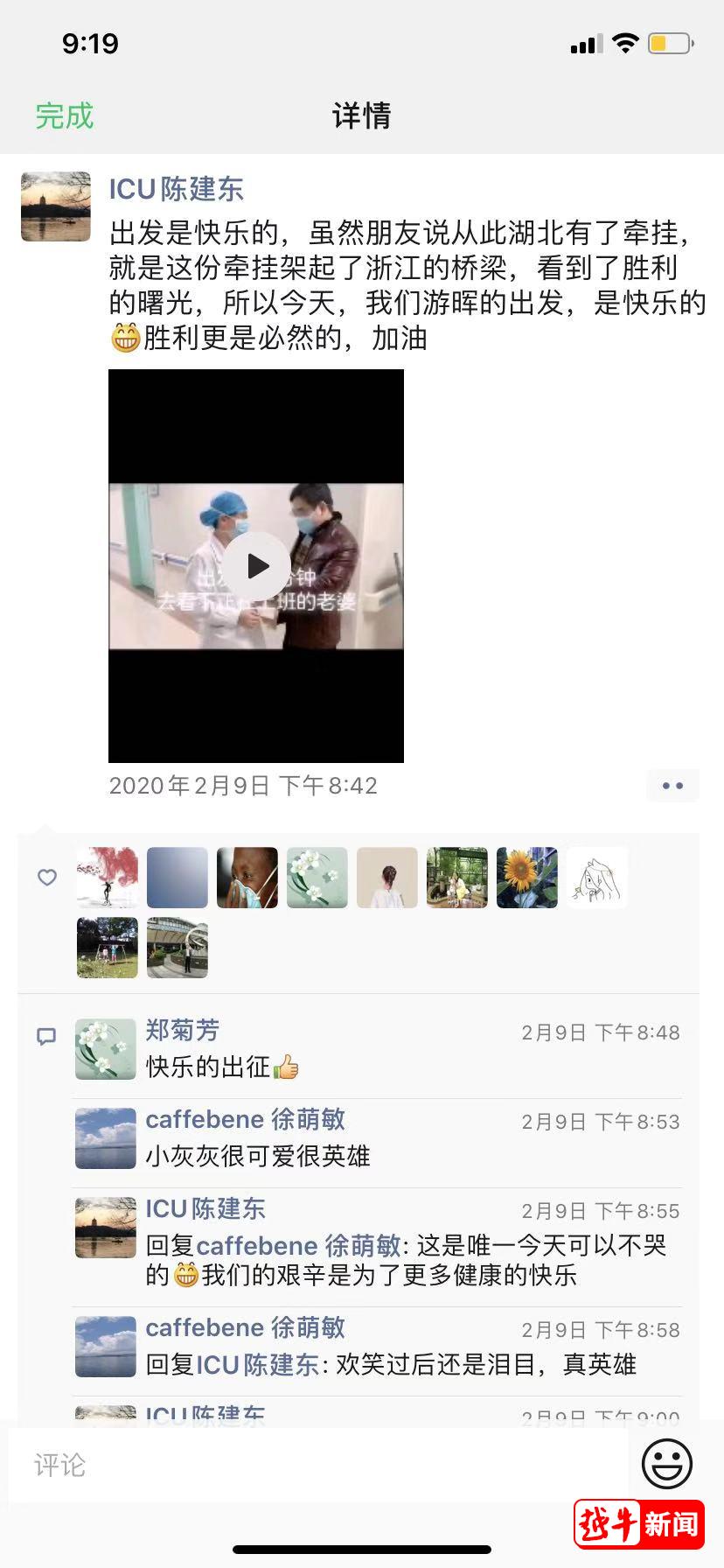The height and width of the screenshot is (1568, 724).
Task: Open ICU陈建东's profile from the post header
Action: (176, 189)
